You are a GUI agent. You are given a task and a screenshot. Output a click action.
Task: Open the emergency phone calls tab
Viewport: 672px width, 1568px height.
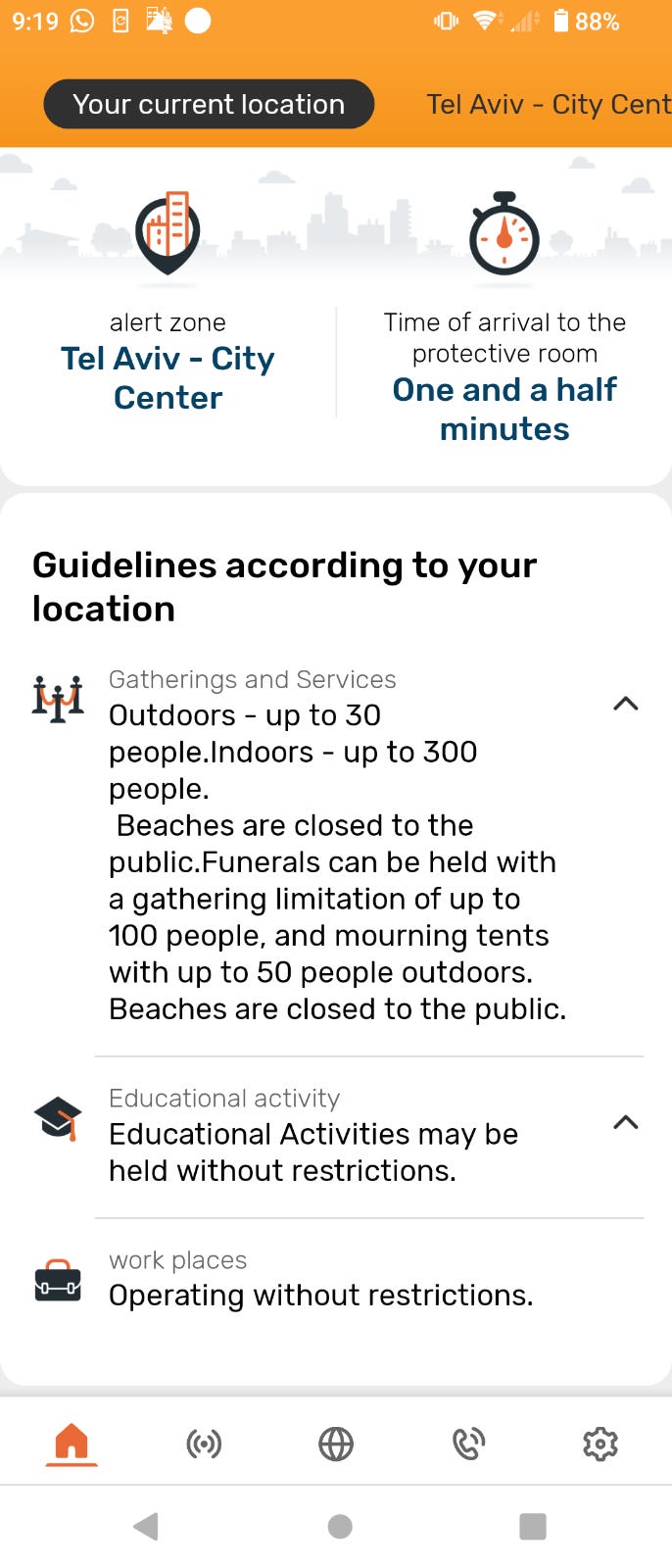468,1444
